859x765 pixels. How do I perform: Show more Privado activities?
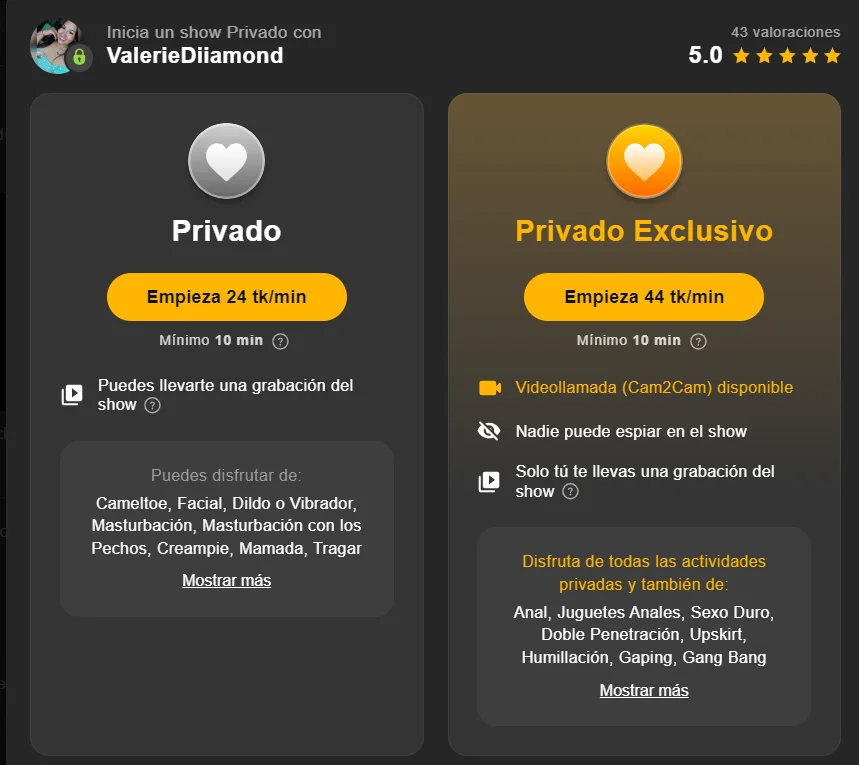click(226, 580)
